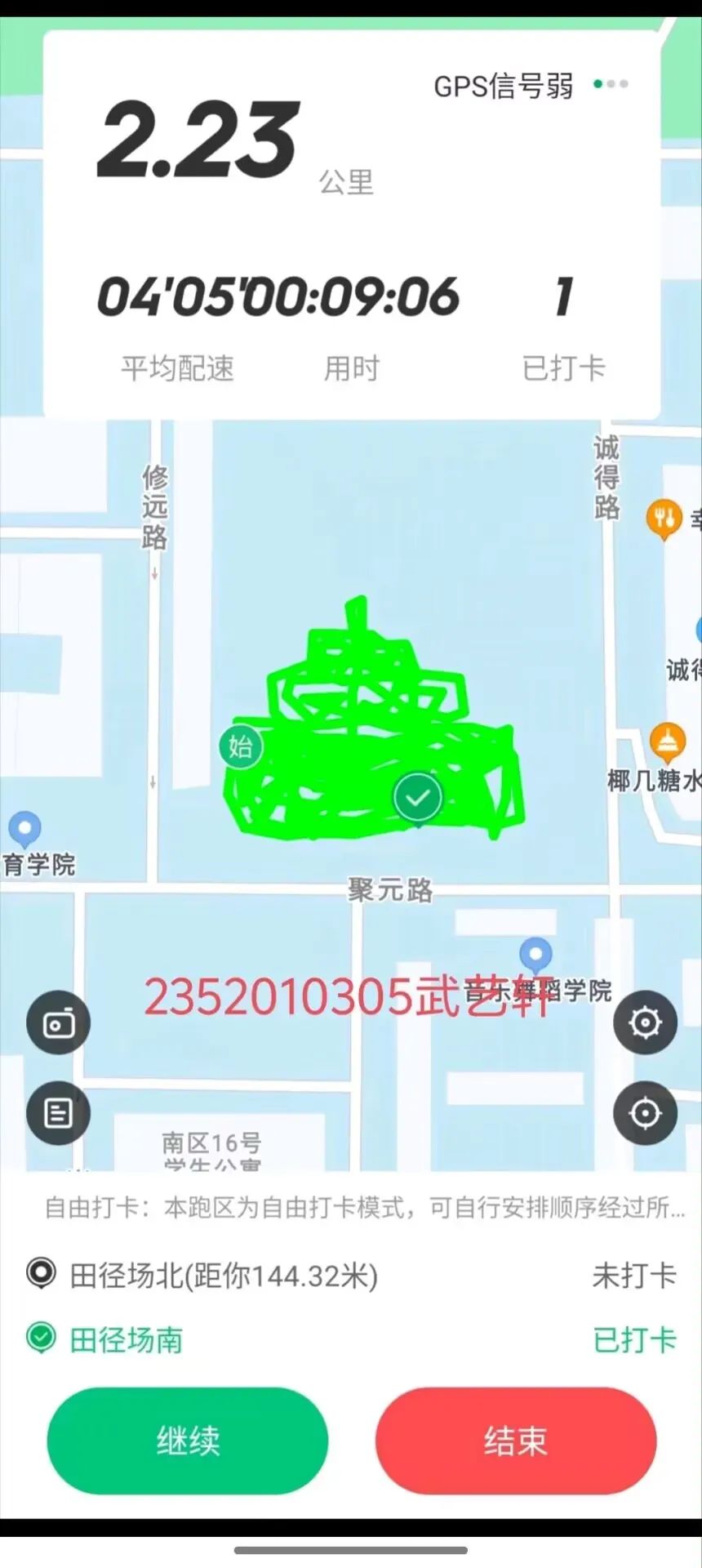Open the notes list icon
The width and height of the screenshot is (702, 1568).
(58, 1112)
